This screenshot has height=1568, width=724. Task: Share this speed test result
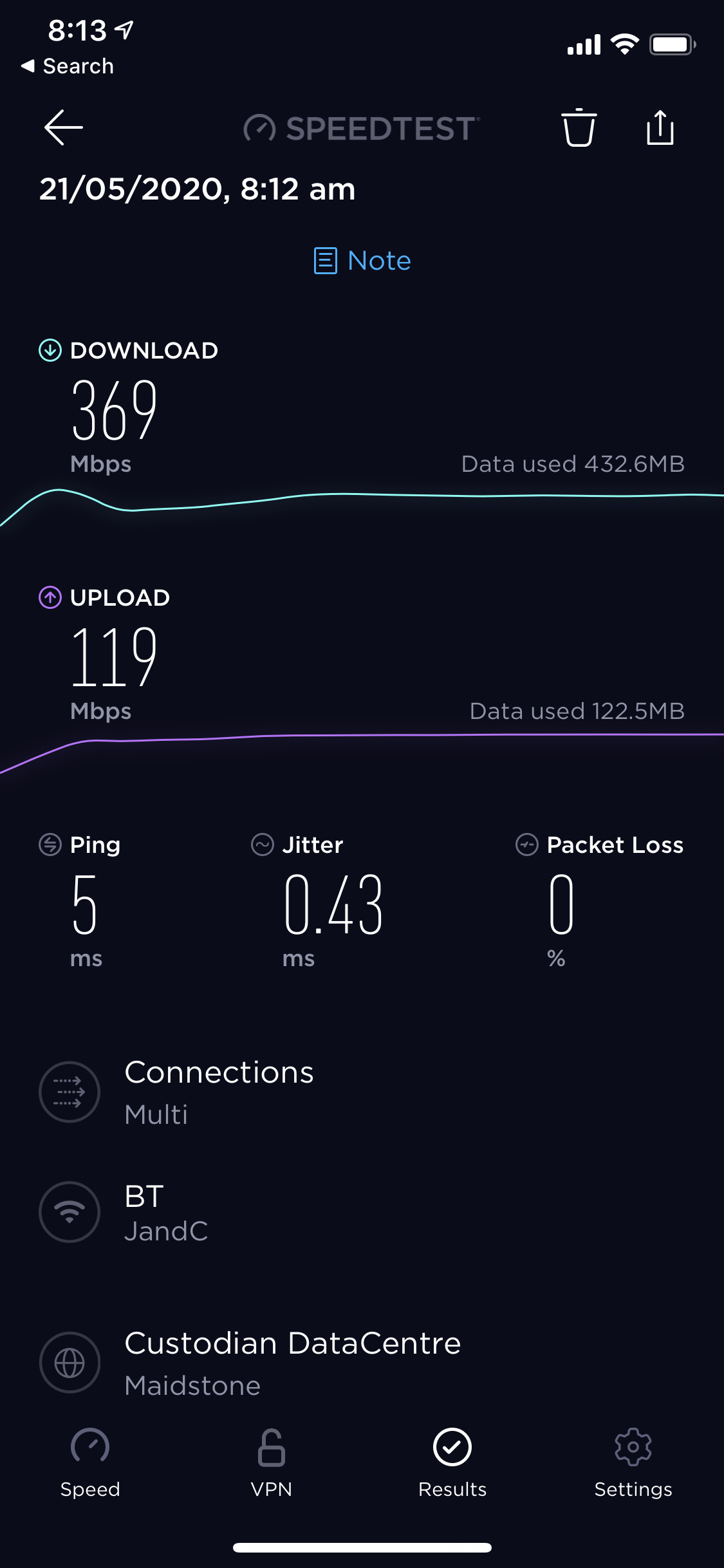(660, 127)
